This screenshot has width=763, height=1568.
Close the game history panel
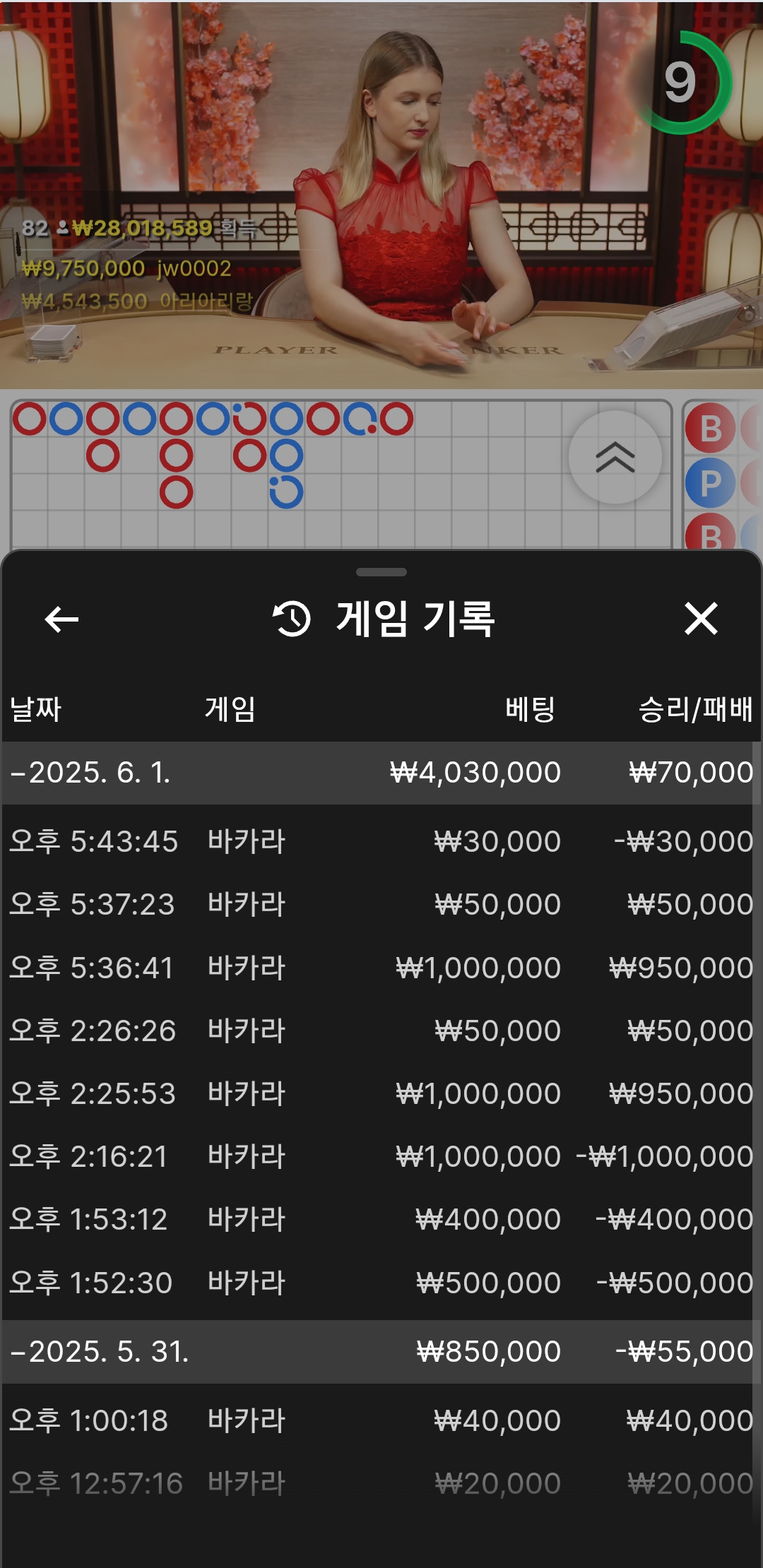pos(701,619)
